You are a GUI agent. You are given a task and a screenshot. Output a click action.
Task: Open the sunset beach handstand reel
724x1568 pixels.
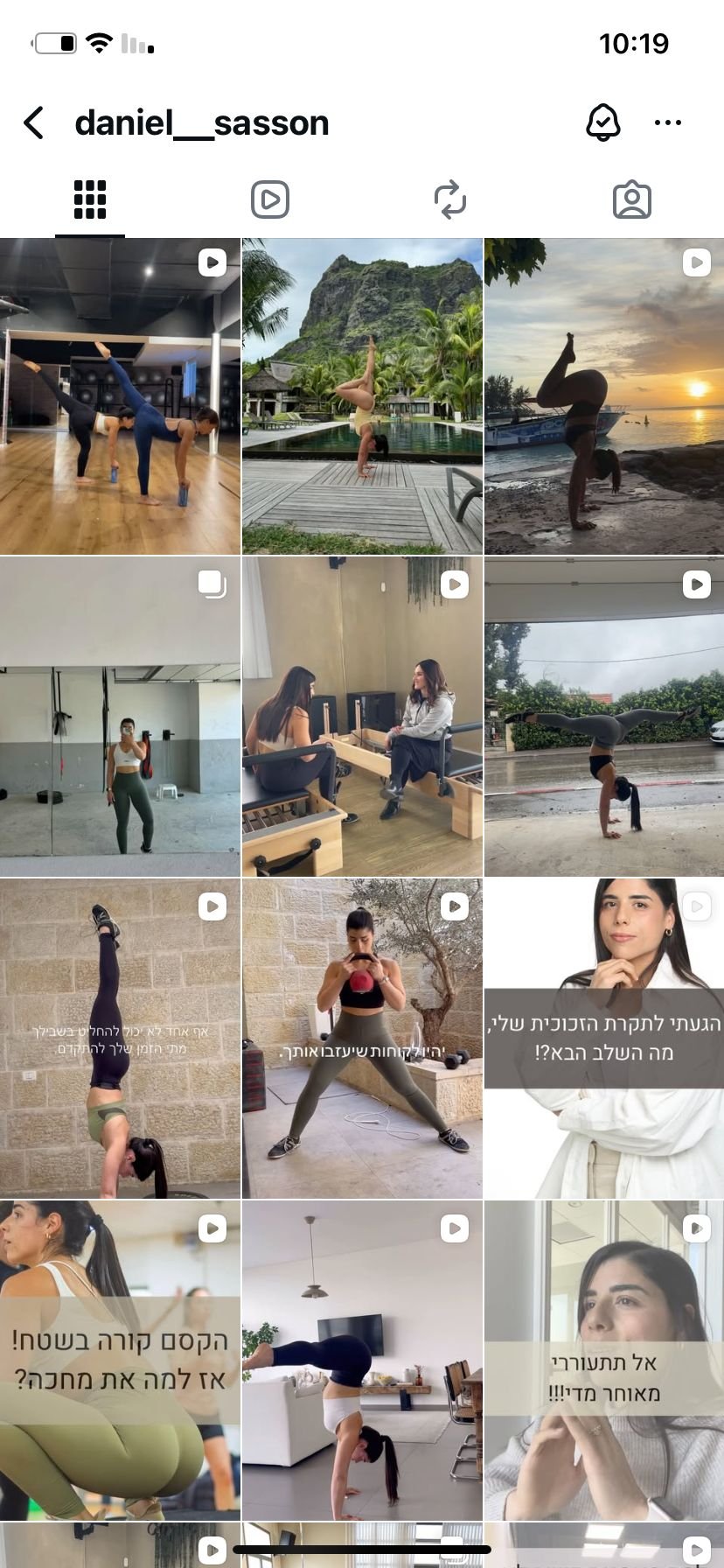tap(604, 396)
